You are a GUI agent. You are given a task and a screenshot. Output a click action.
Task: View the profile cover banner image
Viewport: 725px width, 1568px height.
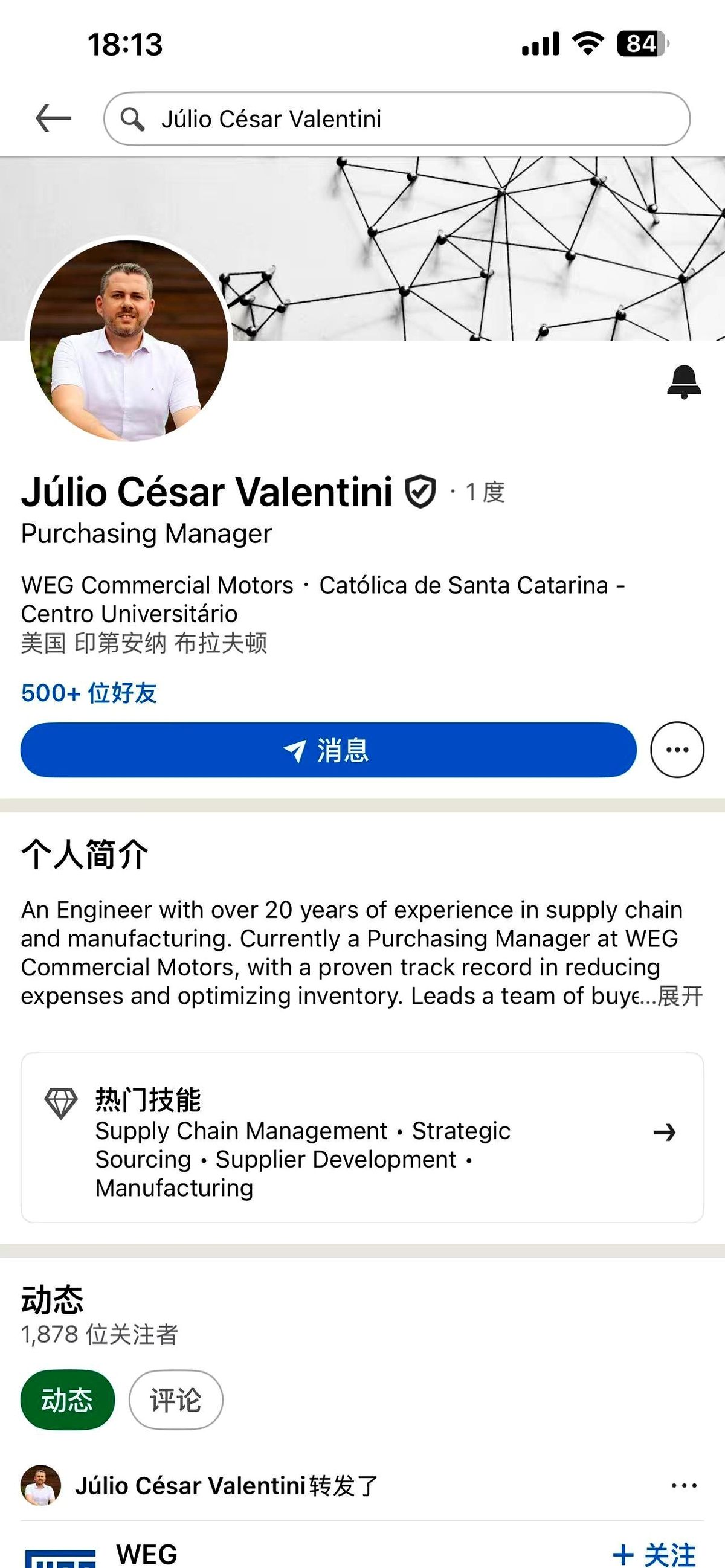coord(475,243)
